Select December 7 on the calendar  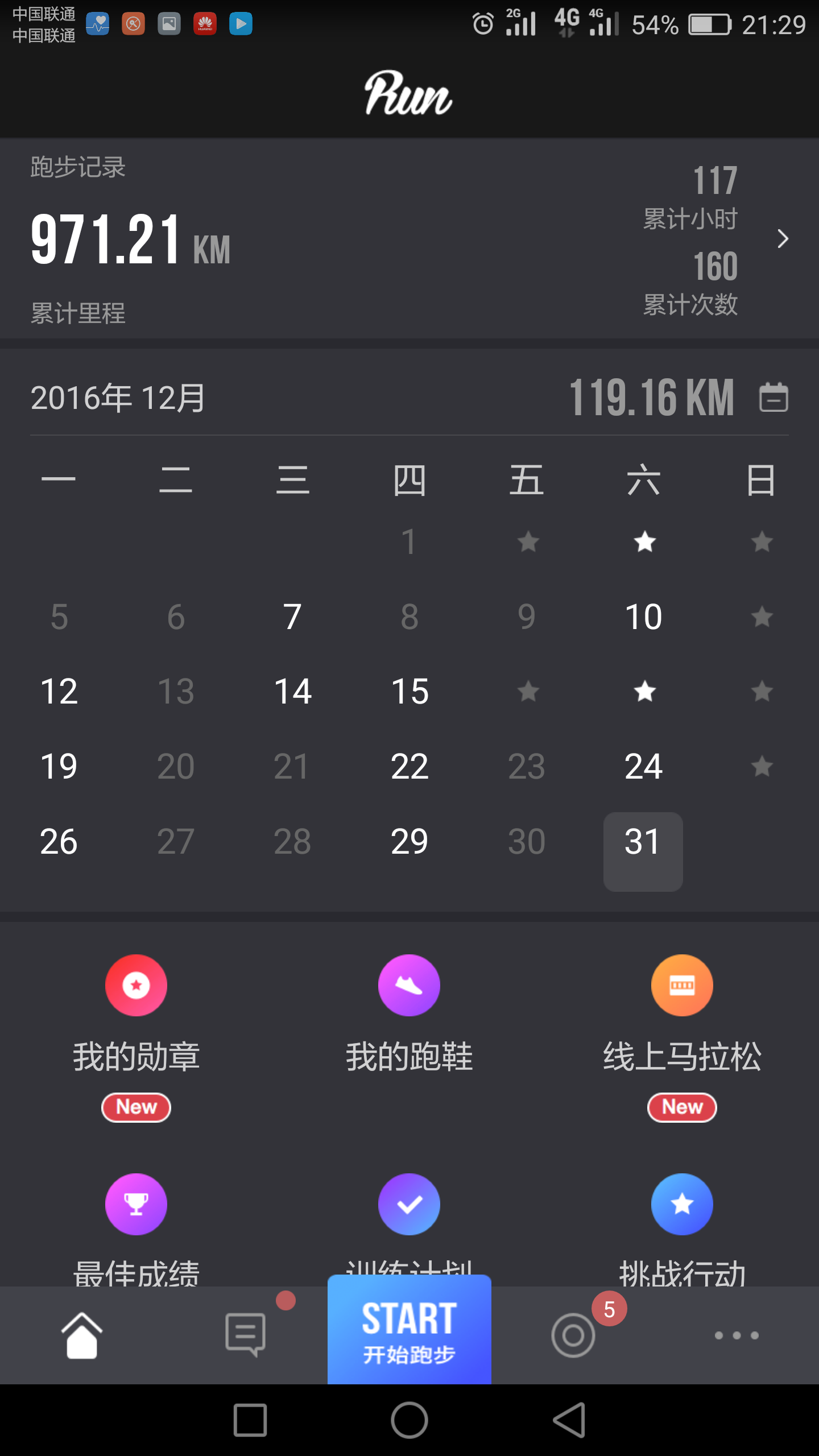pos(292,617)
